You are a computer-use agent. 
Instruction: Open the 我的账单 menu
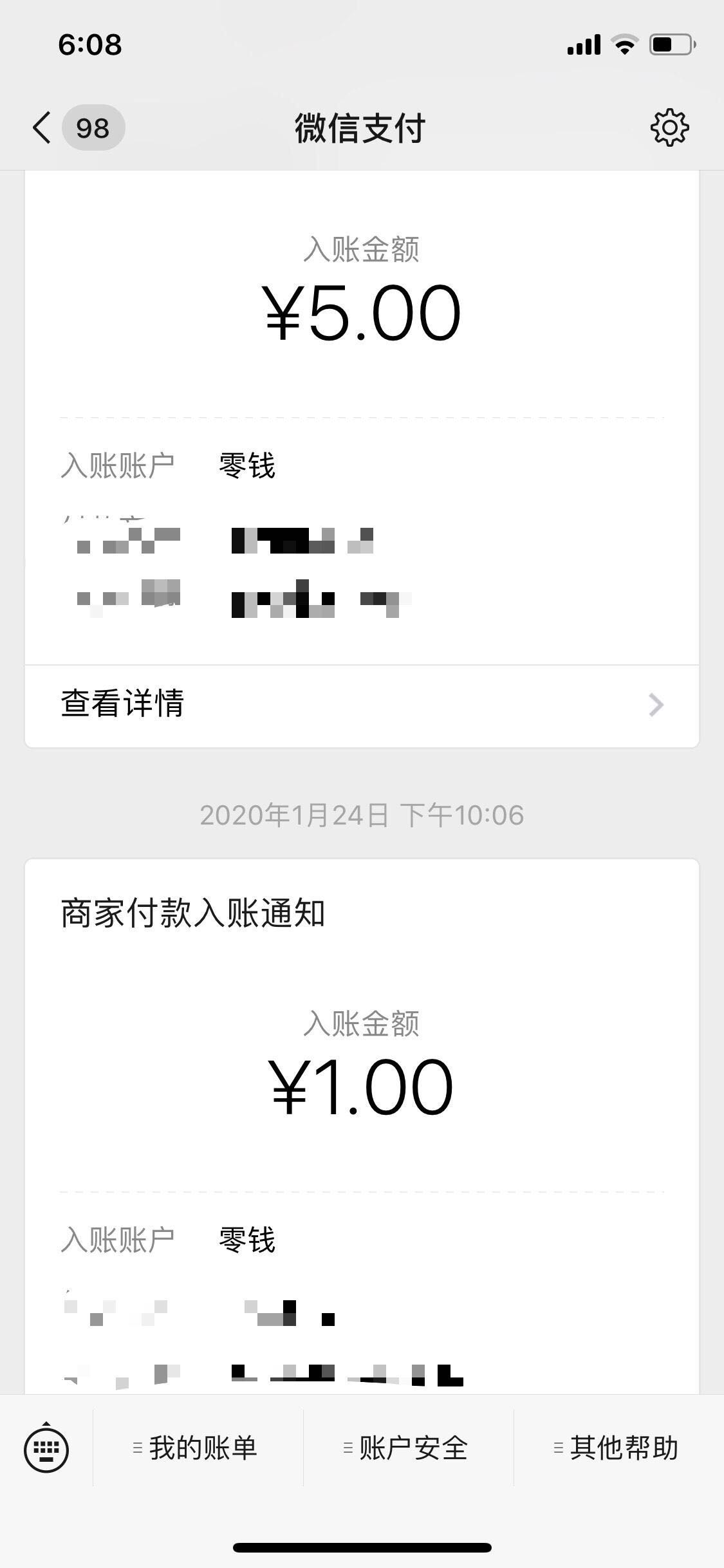click(198, 1448)
